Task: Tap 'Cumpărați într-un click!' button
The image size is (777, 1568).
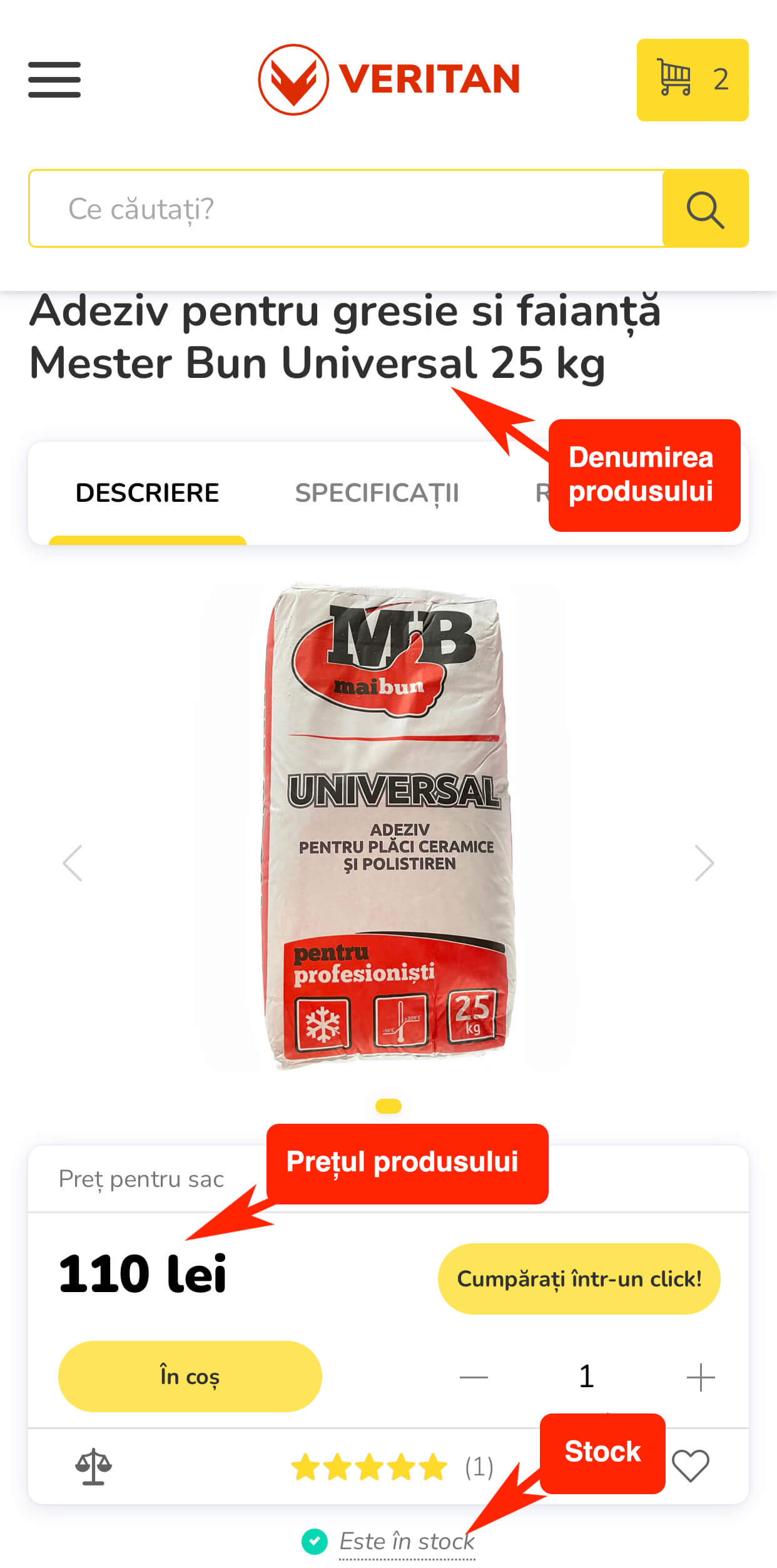Action: pos(579,1278)
